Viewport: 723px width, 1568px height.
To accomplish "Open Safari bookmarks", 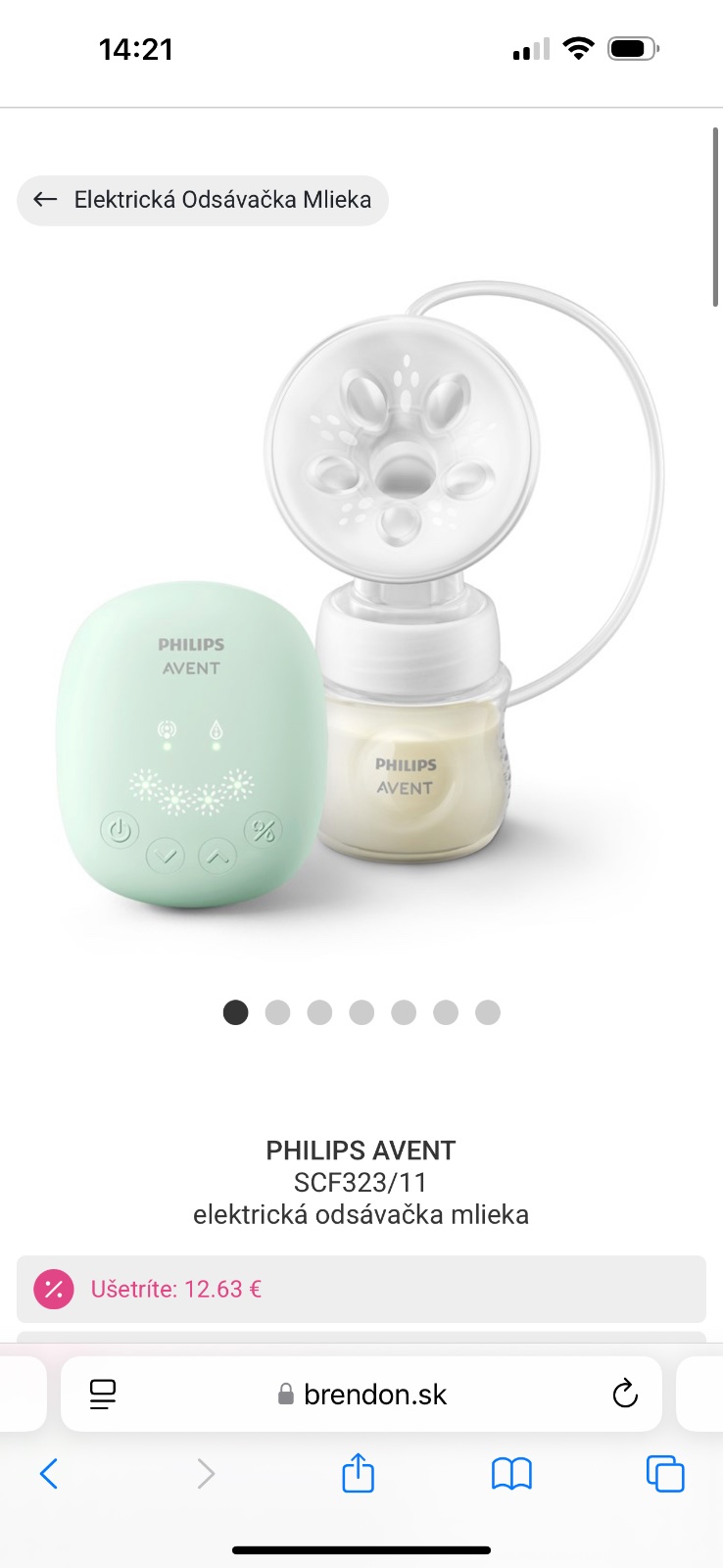I will 511,1473.
